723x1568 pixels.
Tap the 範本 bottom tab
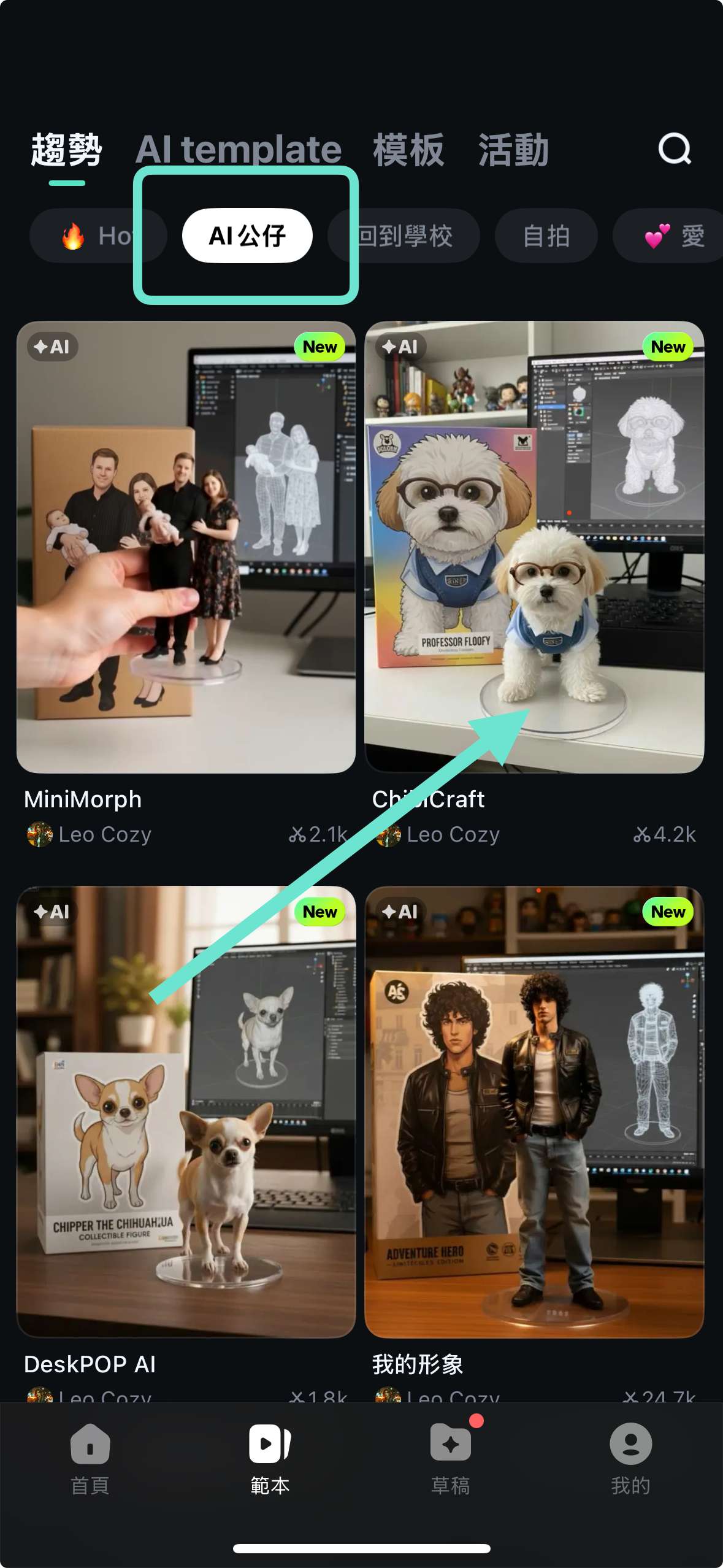click(270, 1459)
